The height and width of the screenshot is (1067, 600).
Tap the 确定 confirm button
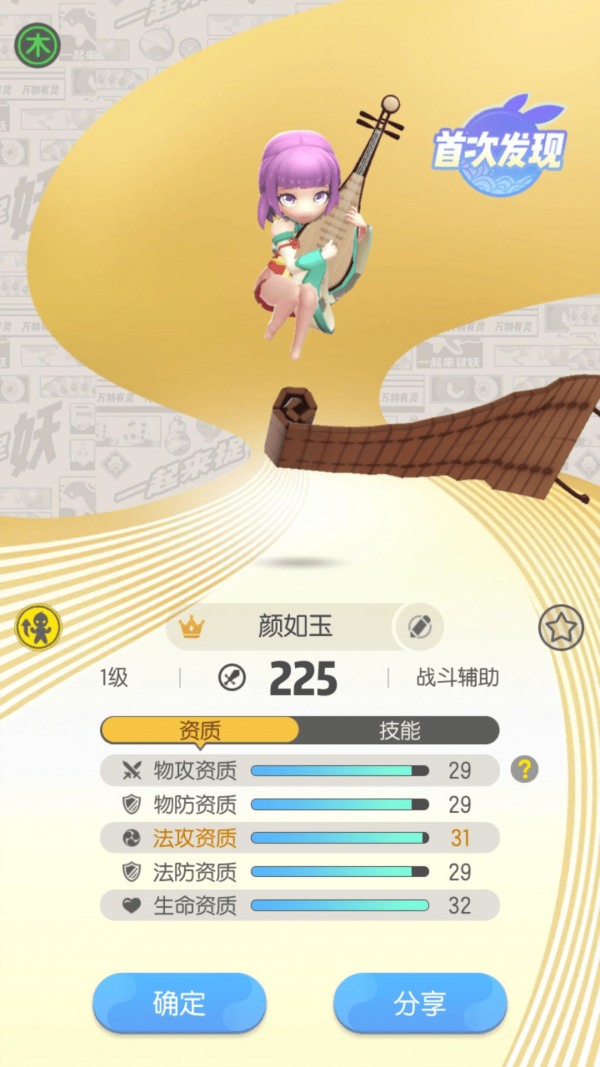pos(179,1003)
